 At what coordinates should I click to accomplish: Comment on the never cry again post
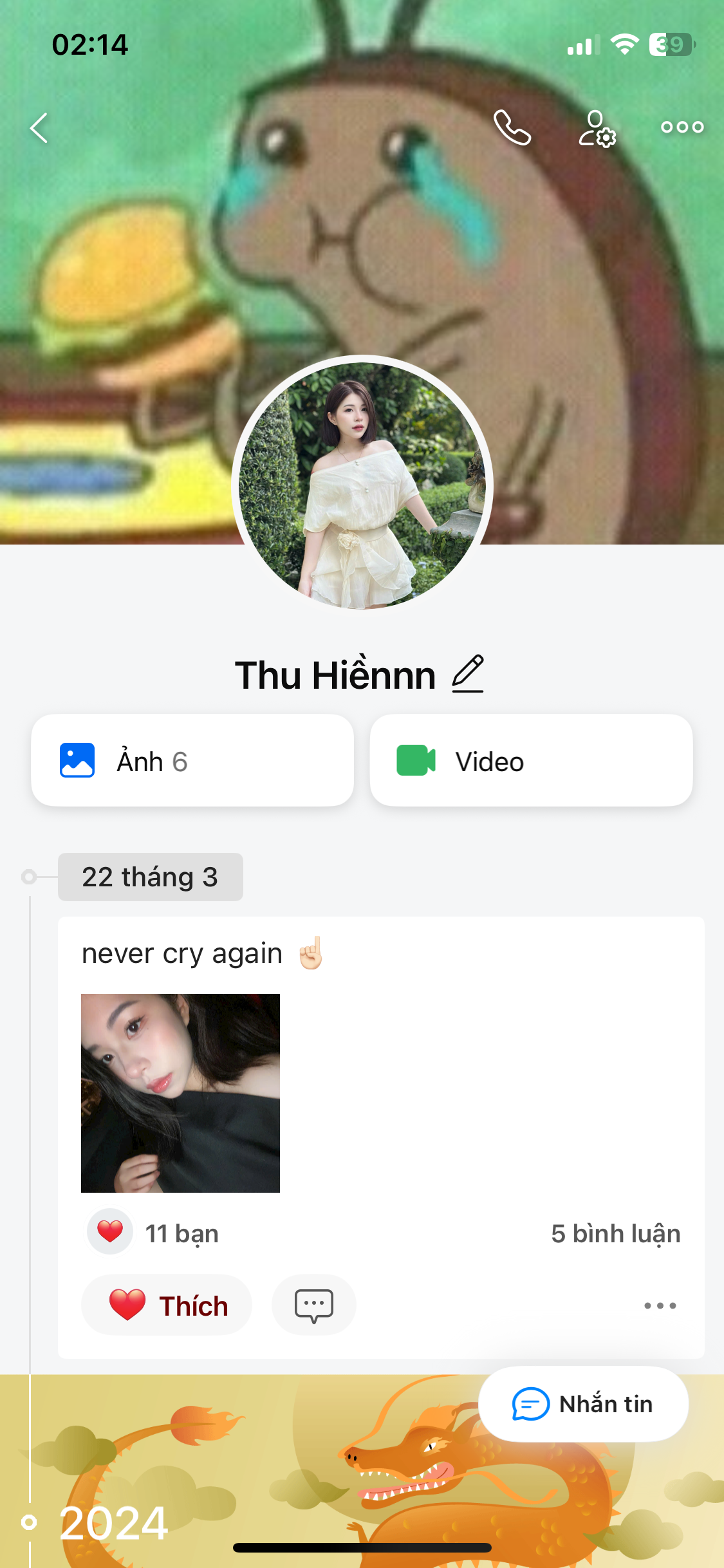tap(314, 1305)
